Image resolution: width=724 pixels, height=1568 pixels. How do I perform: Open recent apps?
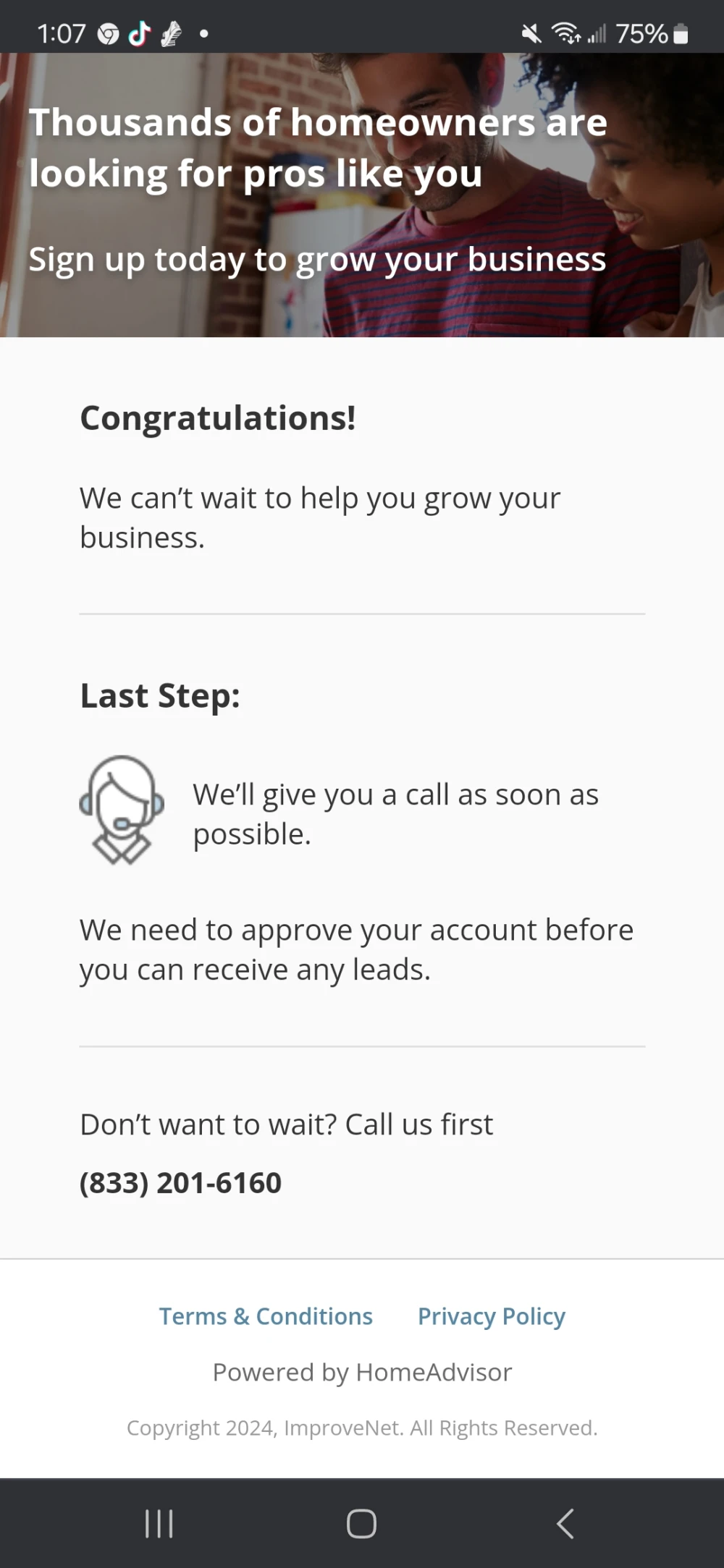[x=159, y=1523]
